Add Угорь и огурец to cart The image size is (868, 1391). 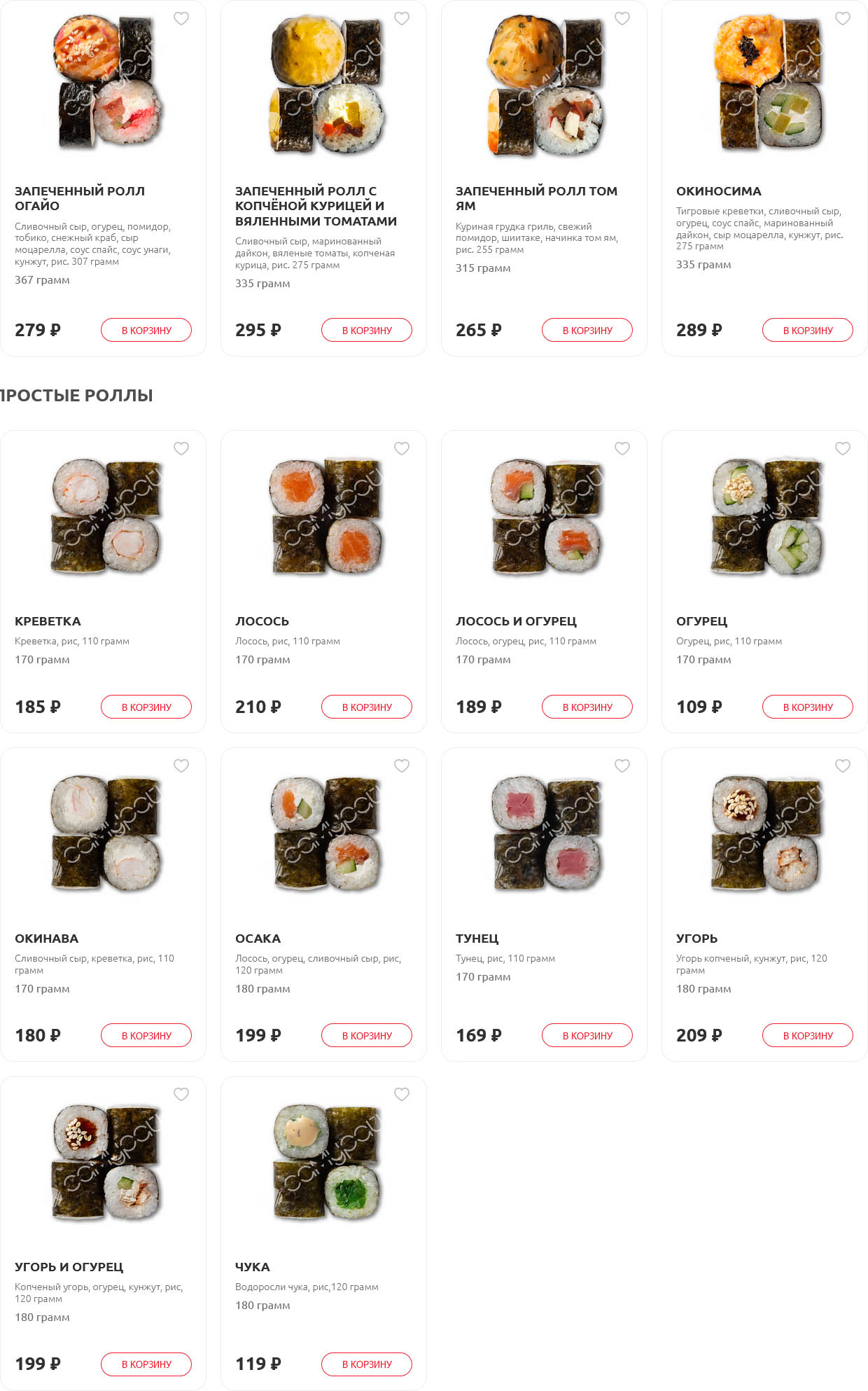coord(146,1364)
